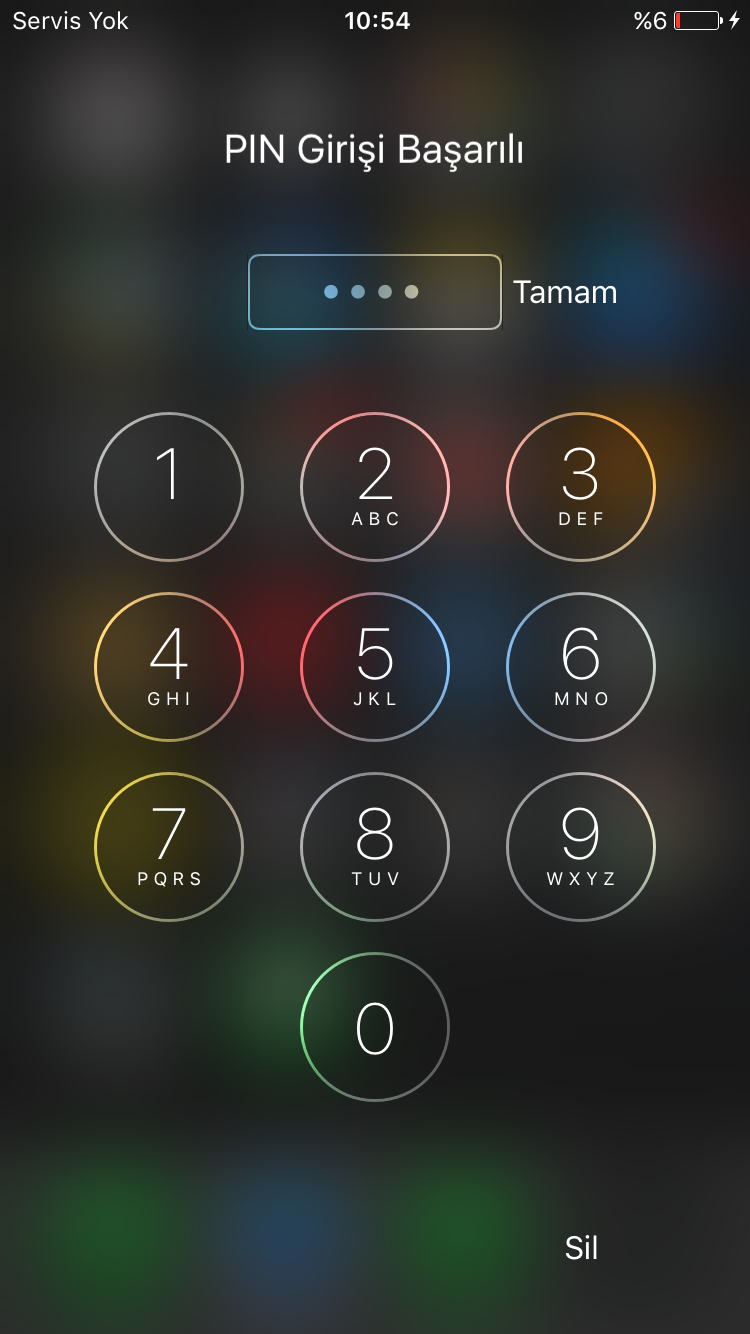Select the 8 TUV key
This screenshot has height=1334, width=750.
[x=375, y=847]
